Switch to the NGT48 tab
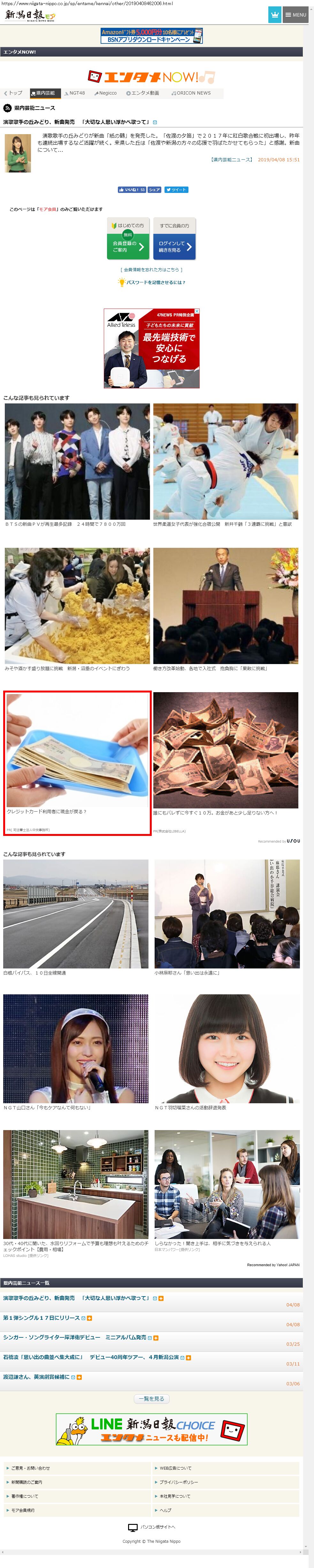 click(x=75, y=93)
